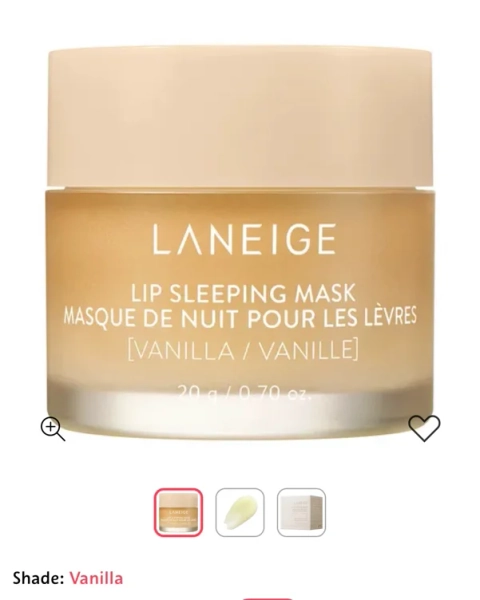This screenshot has height=600, width=480.
Task: Select the jar front view thumbnail
Action: click(178, 512)
